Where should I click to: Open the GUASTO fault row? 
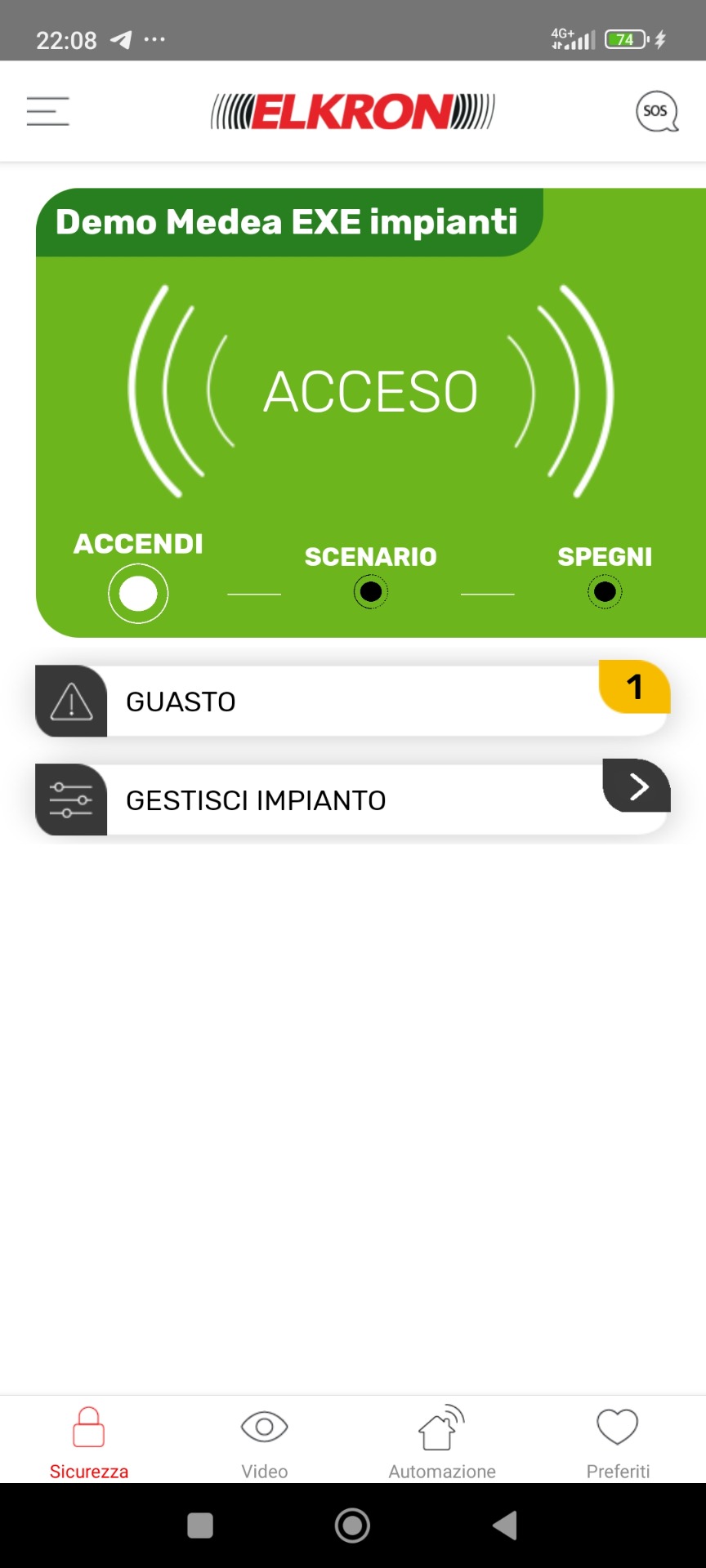[x=351, y=702]
